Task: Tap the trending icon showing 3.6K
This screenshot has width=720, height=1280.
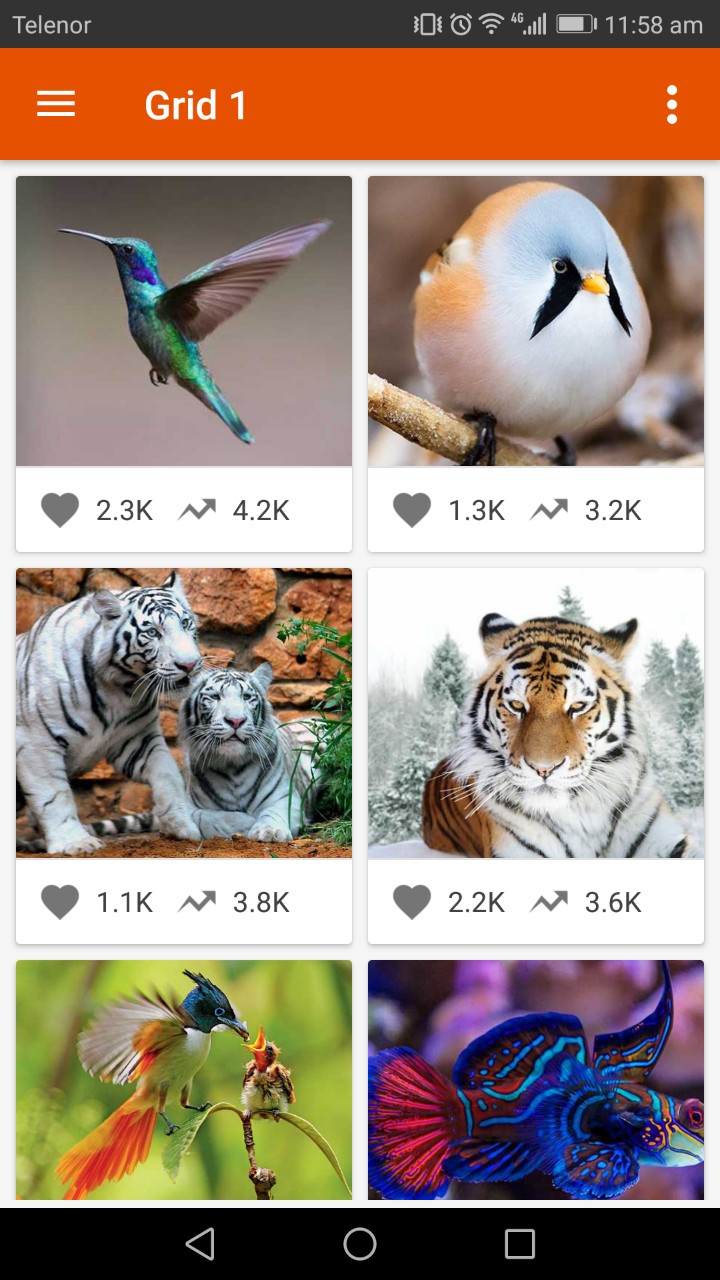Action: [549, 903]
